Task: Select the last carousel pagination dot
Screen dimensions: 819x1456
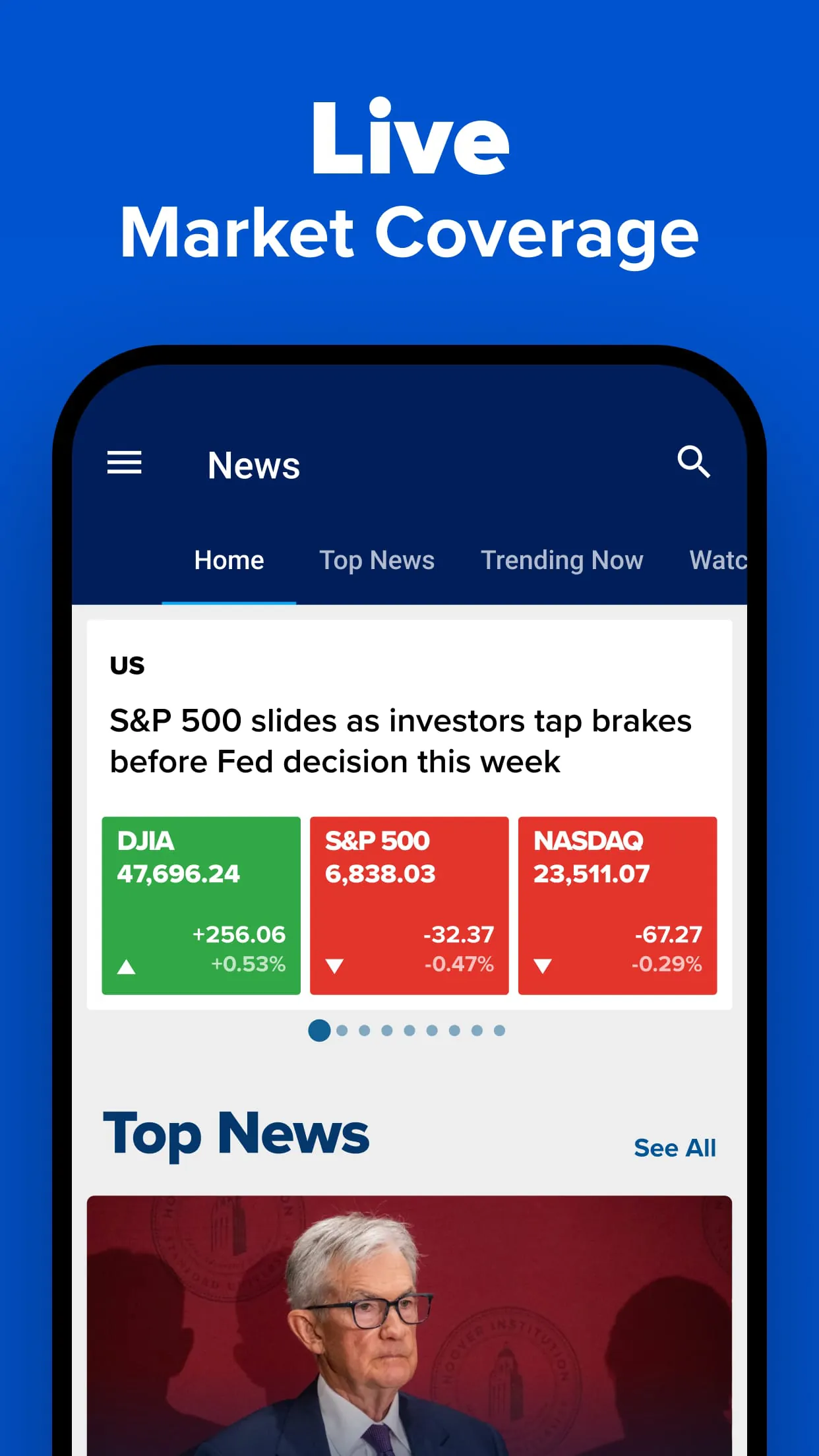Action: [499, 1030]
